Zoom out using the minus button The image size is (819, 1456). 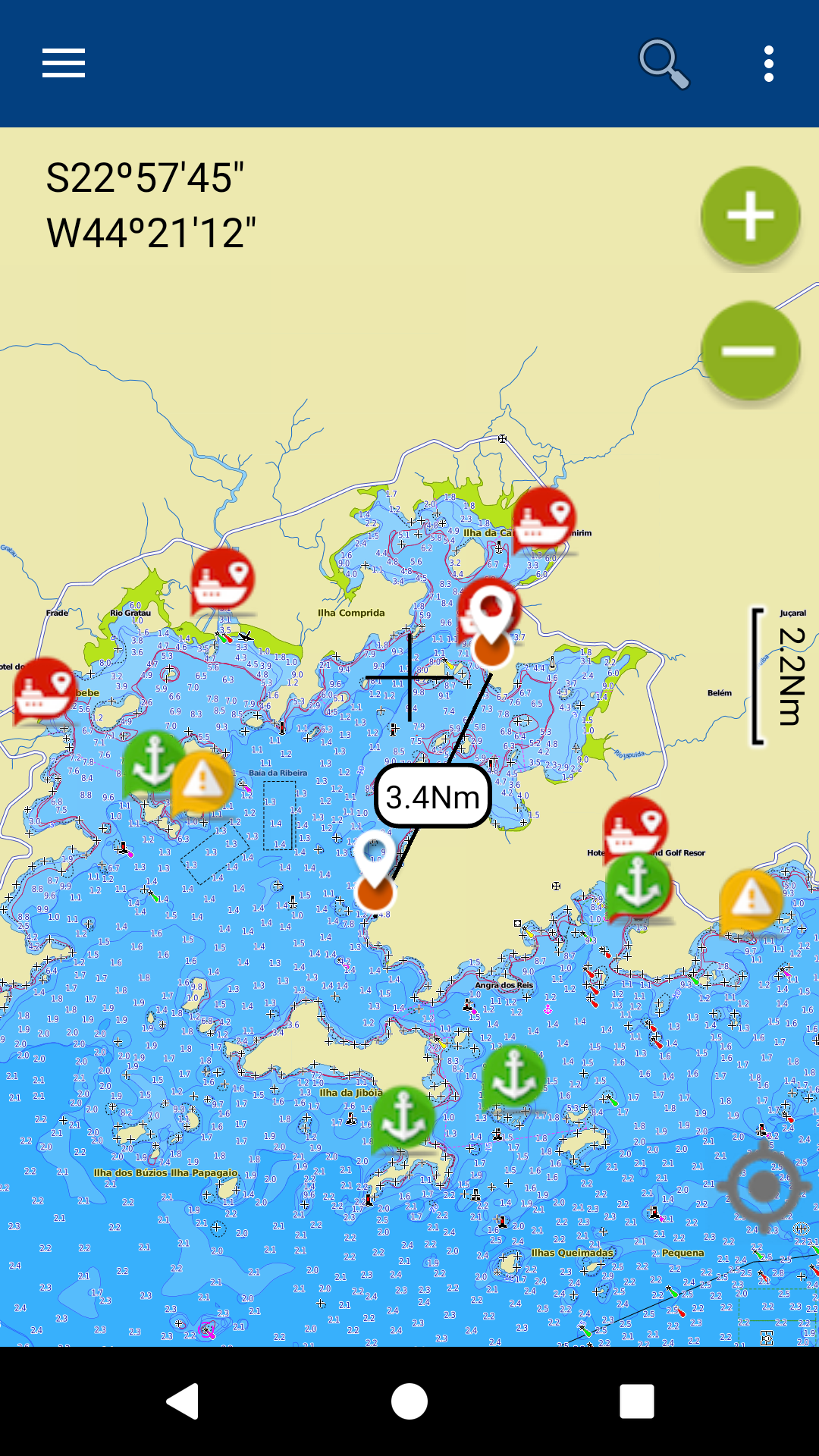(749, 350)
